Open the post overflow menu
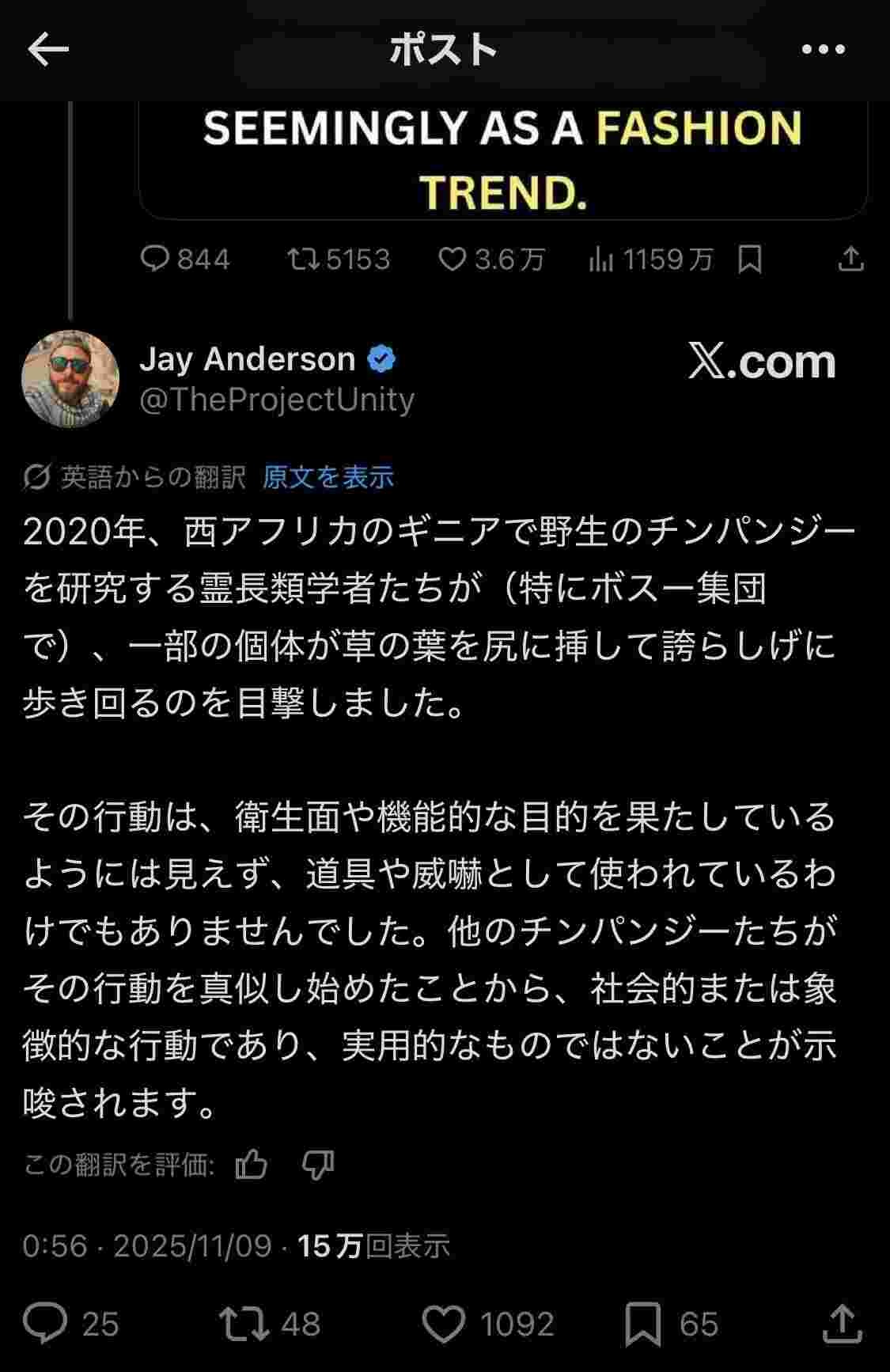The width and height of the screenshot is (890, 1372). 823,50
